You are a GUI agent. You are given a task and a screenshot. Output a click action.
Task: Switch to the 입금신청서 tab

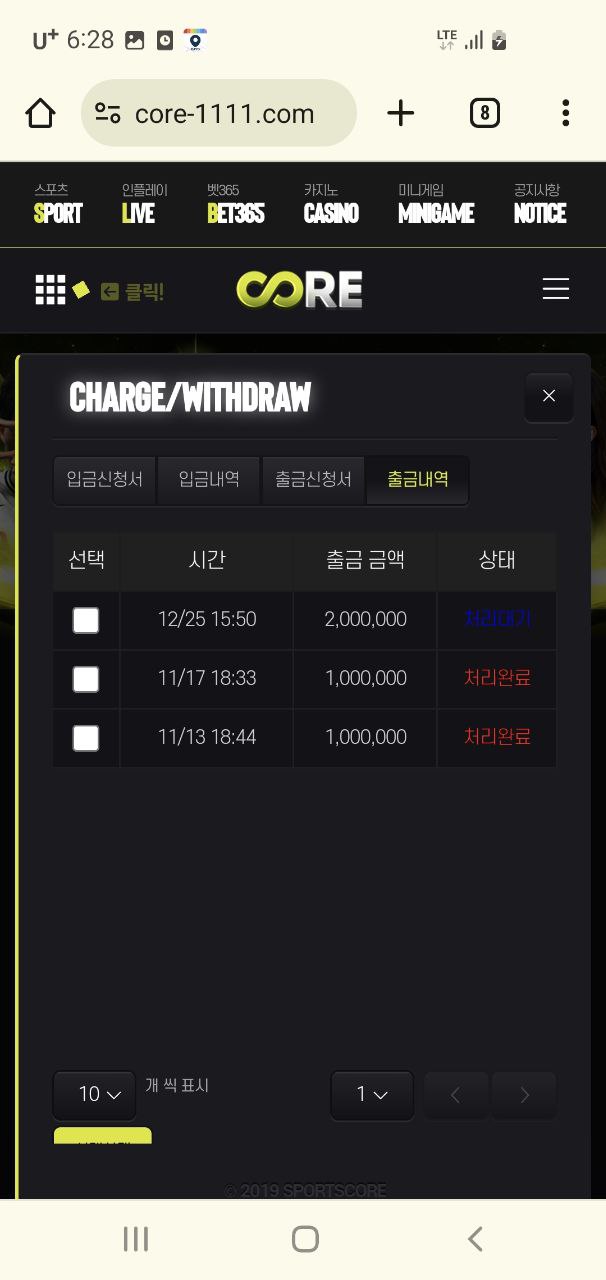tap(105, 479)
